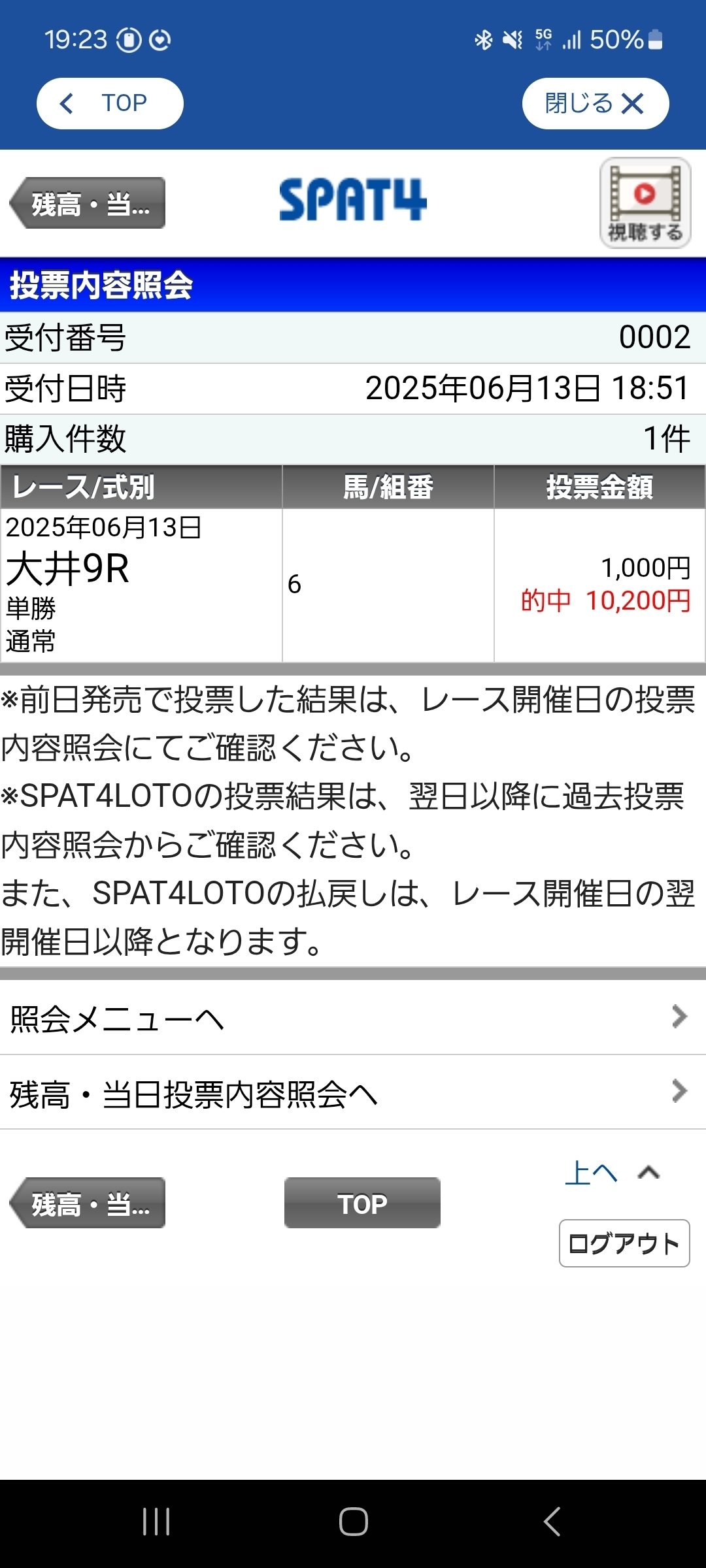Log out with ログアウト
The height and width of the screenshot is (1568, 706).
coord(624,1243)
